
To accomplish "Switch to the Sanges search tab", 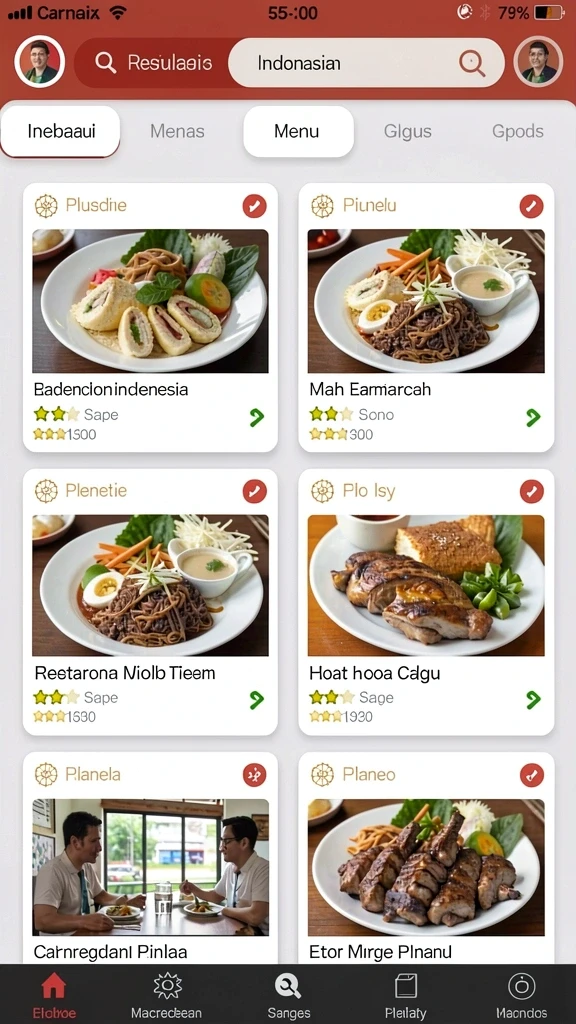I will [x=288, y=995].
